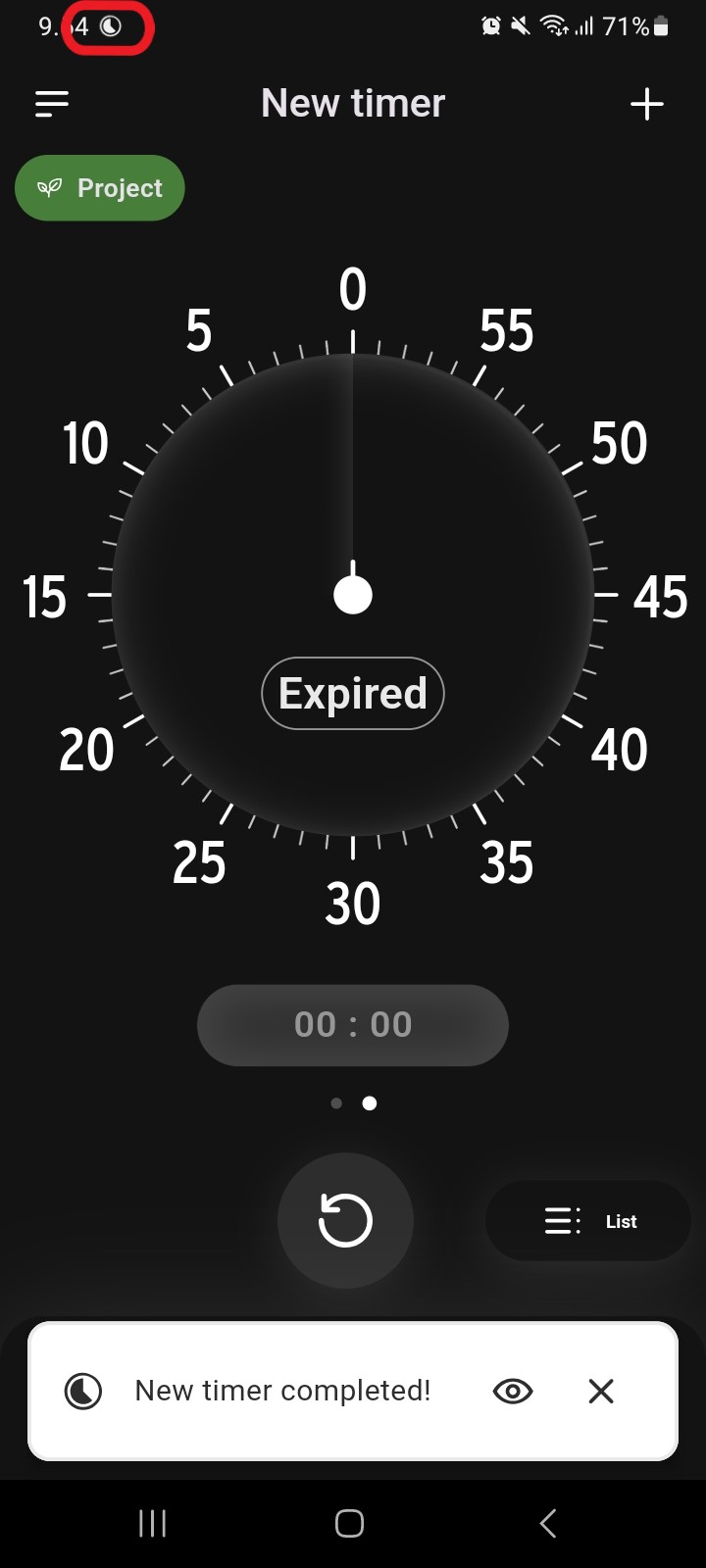The image size is (706, 1568).
Task: Open the timer List
Action: (x=588, y=1221)
